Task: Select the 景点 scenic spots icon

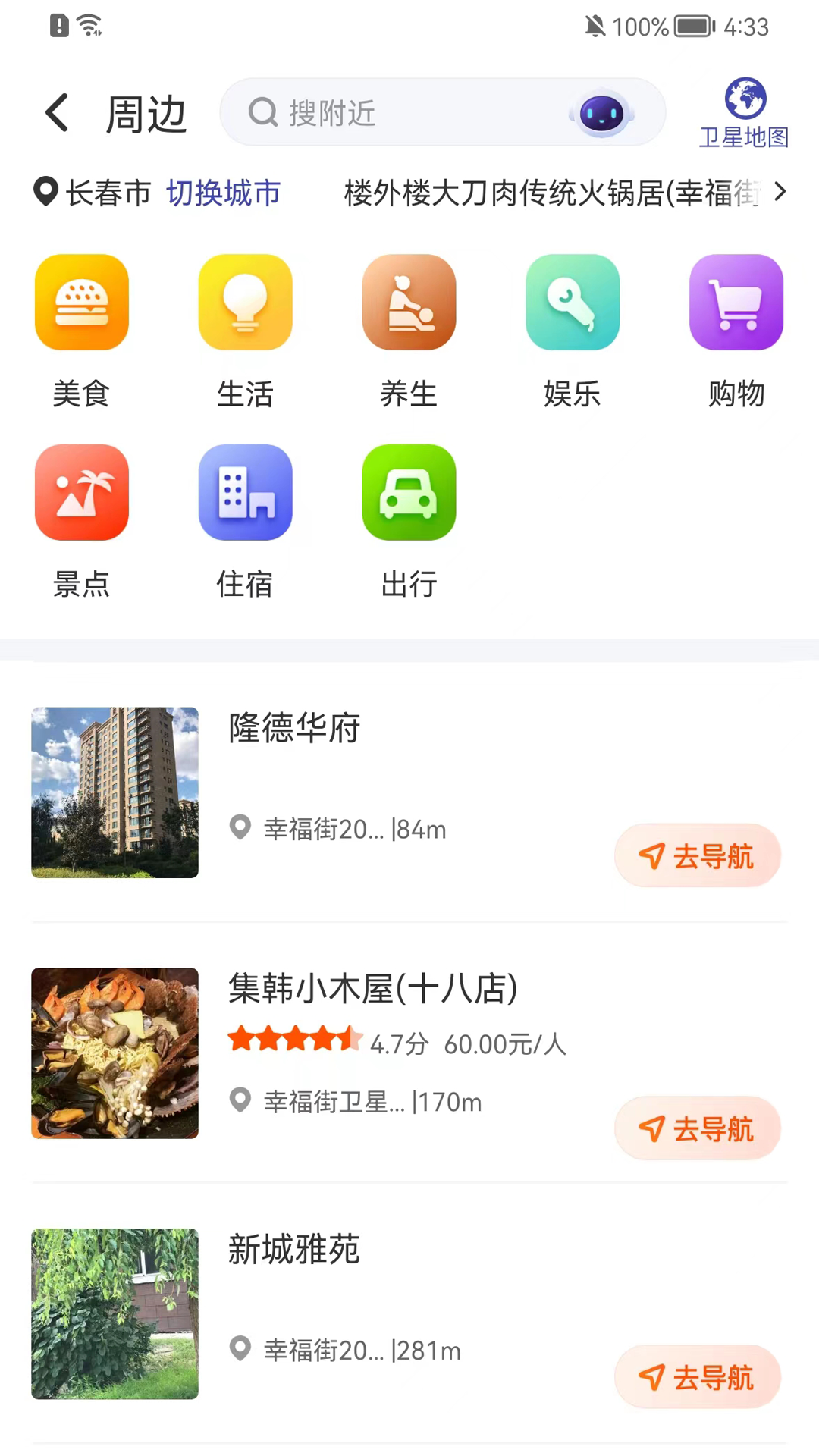Action: tap(81, 491)
